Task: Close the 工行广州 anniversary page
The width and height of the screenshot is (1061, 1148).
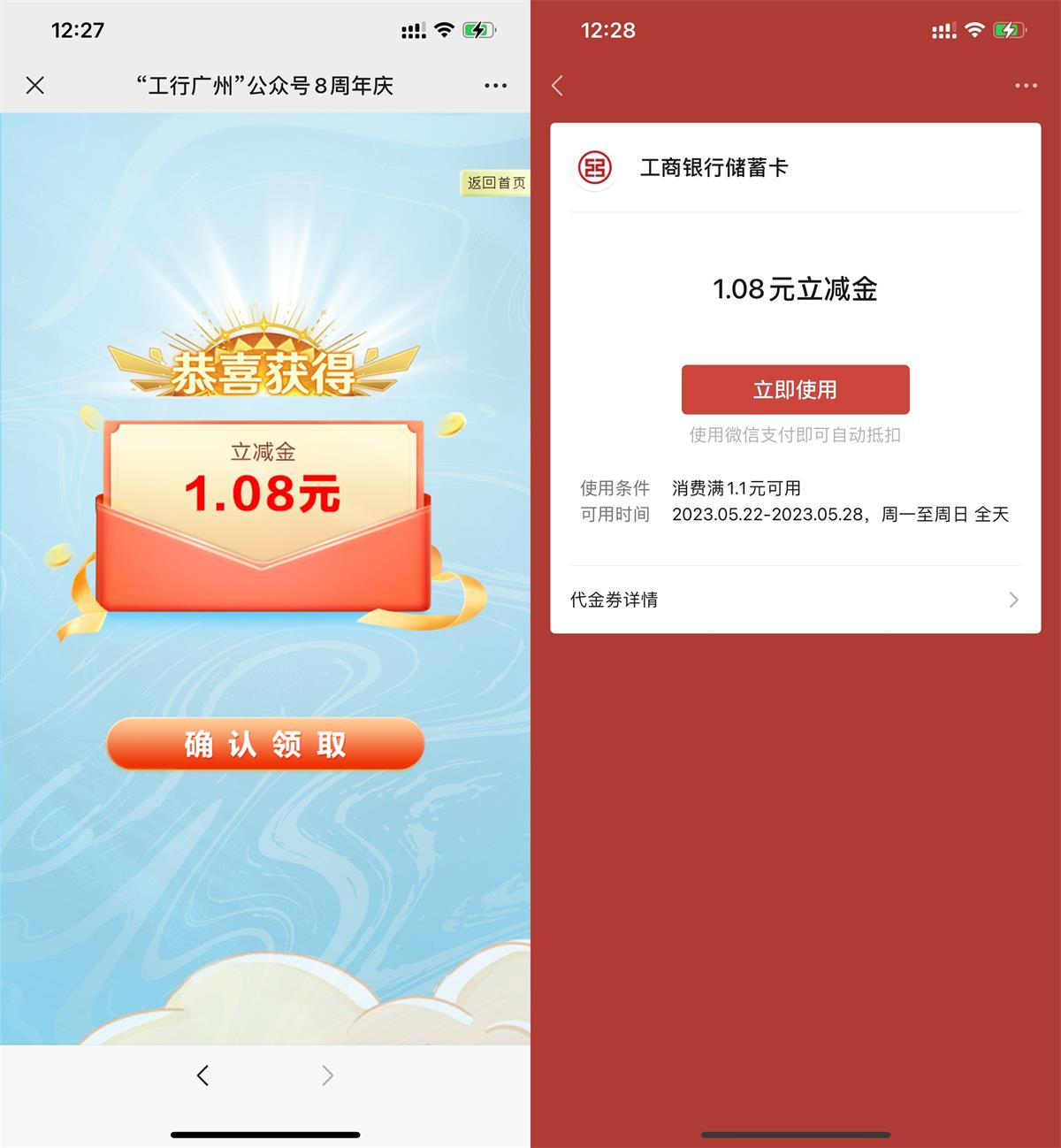Action: [x=35, y=86]
